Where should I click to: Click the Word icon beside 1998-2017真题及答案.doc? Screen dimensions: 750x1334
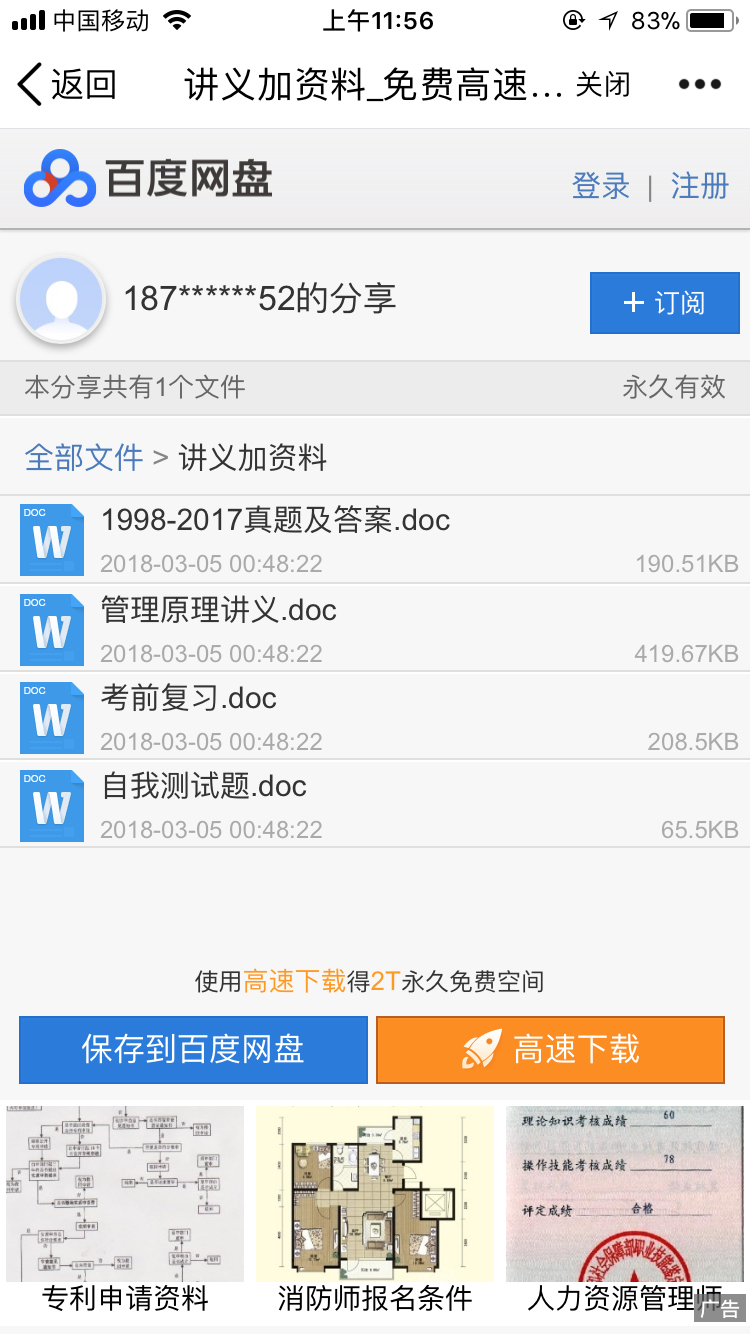coord(51,539)
